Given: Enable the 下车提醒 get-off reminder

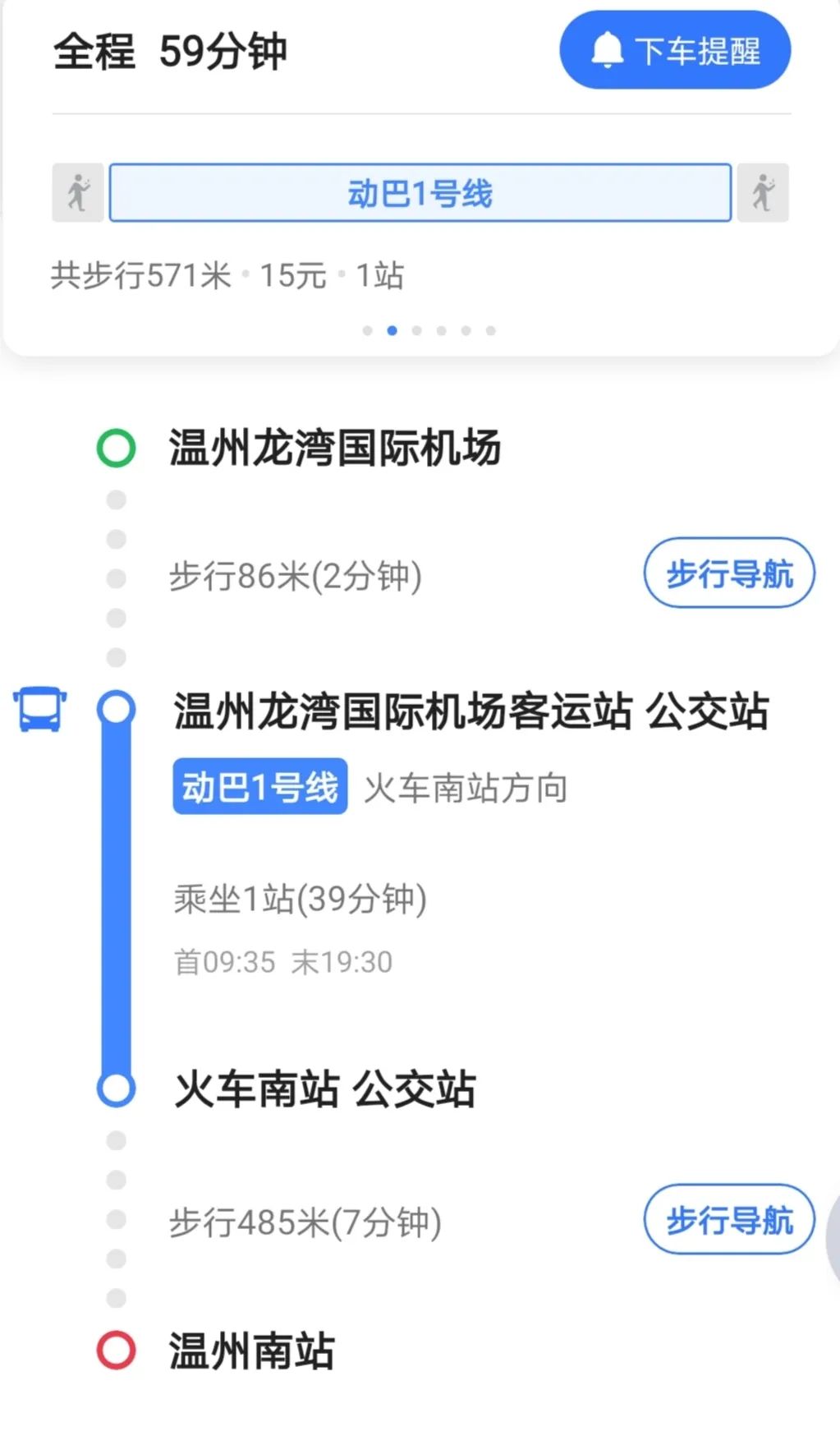Looking at the screenshot, I should click(675, 50).
